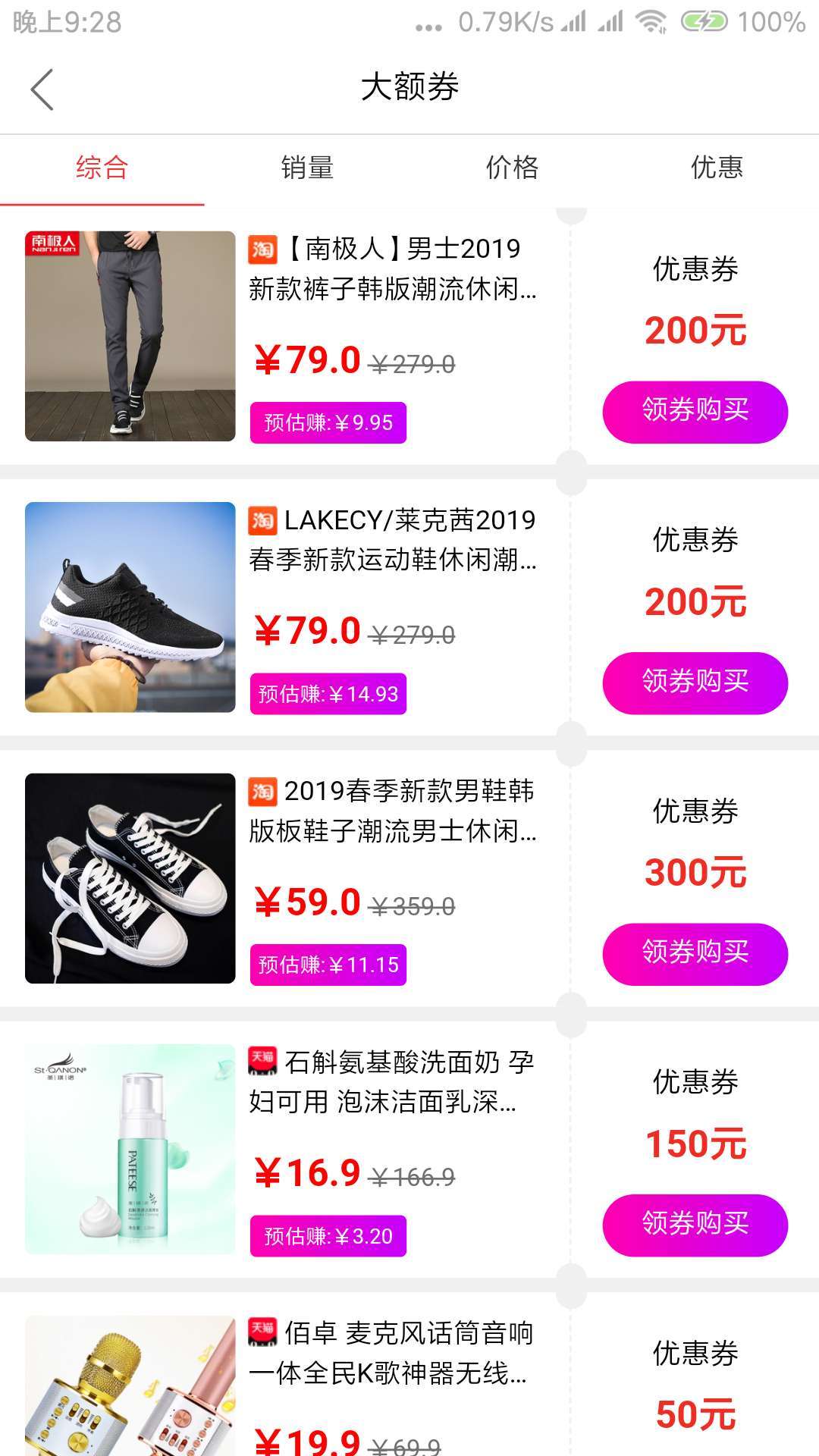Select the 优惠 sorting tab
The width and height of the screenshot is (819, 1456).
[x=717, y=168]
